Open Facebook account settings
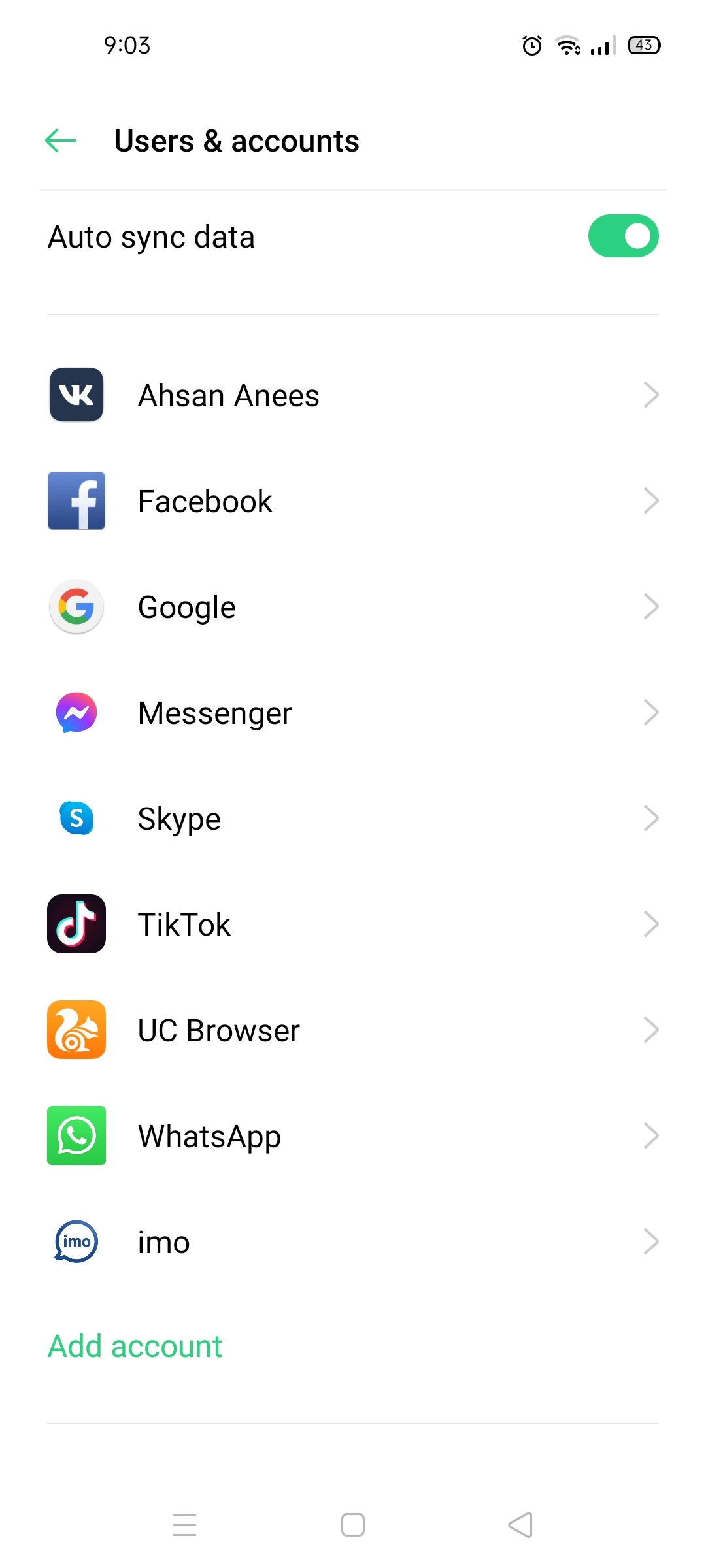The image size is (706, 1568). tap(353, 501)
